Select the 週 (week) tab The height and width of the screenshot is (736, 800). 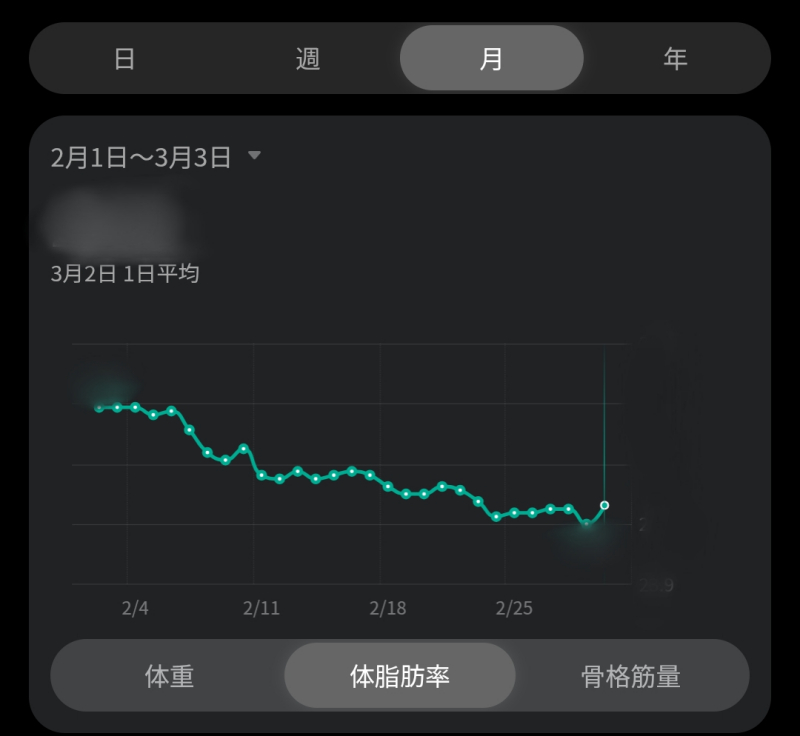pyautogui.click(x=308, y=59)
